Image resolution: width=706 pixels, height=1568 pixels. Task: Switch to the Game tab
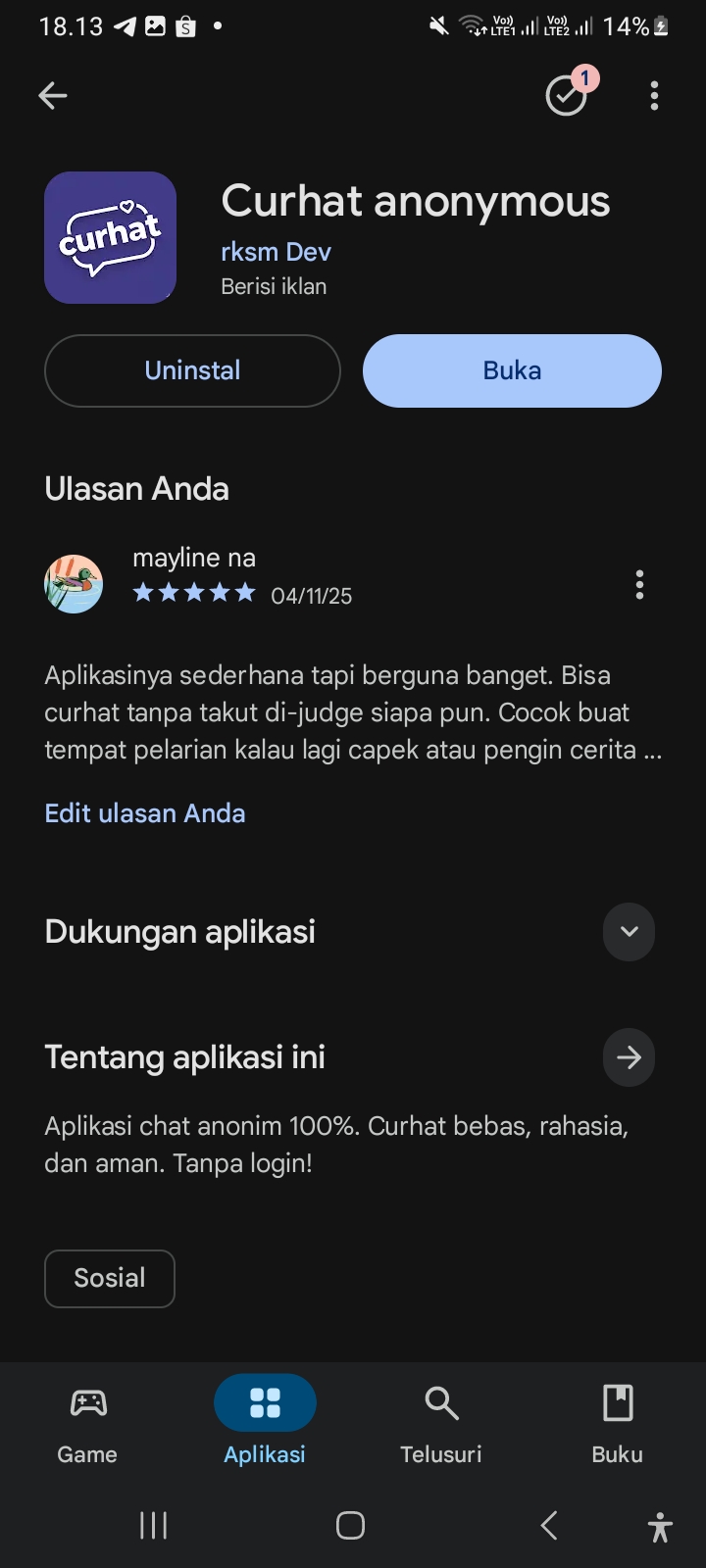tap(87, 1421)
